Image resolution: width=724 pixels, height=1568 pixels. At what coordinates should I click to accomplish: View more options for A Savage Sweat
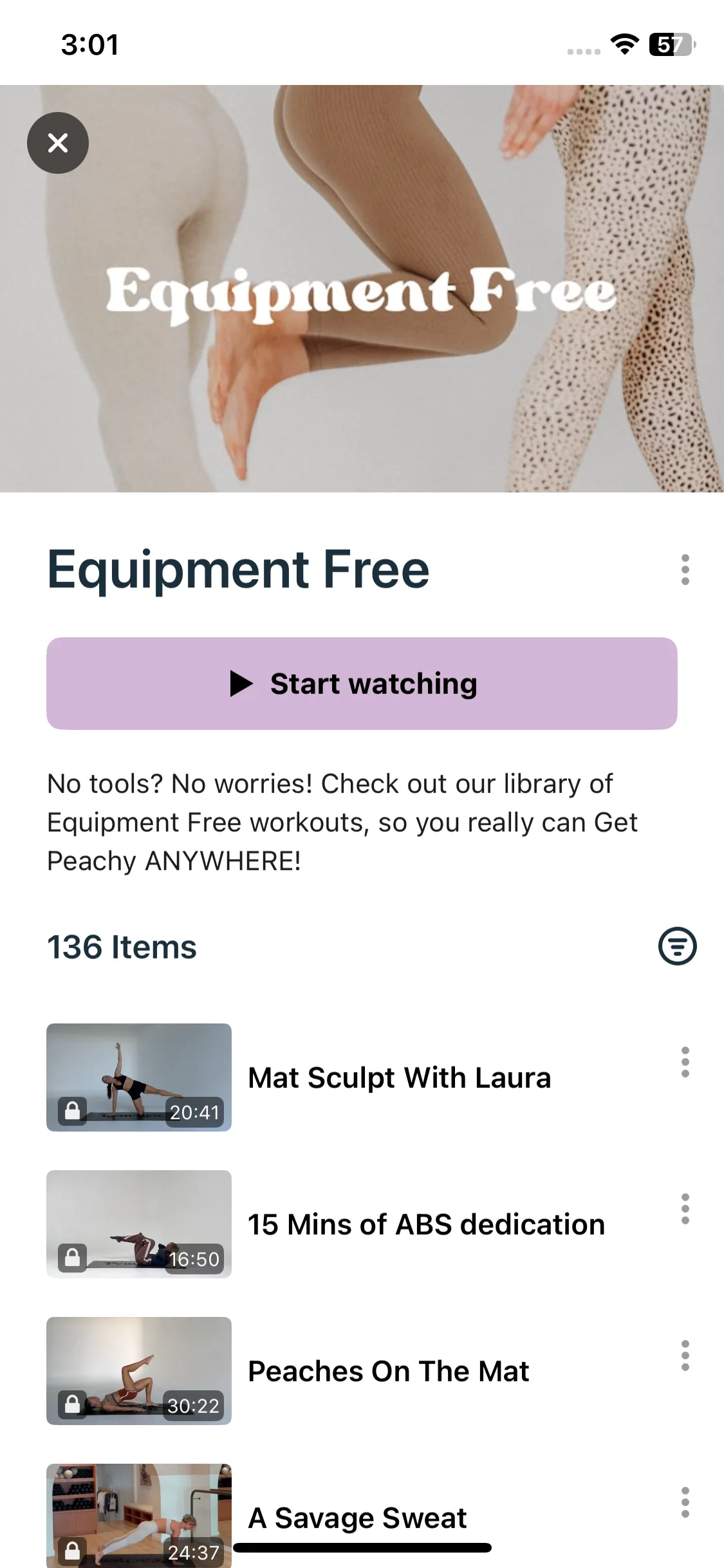[685, 1502]
